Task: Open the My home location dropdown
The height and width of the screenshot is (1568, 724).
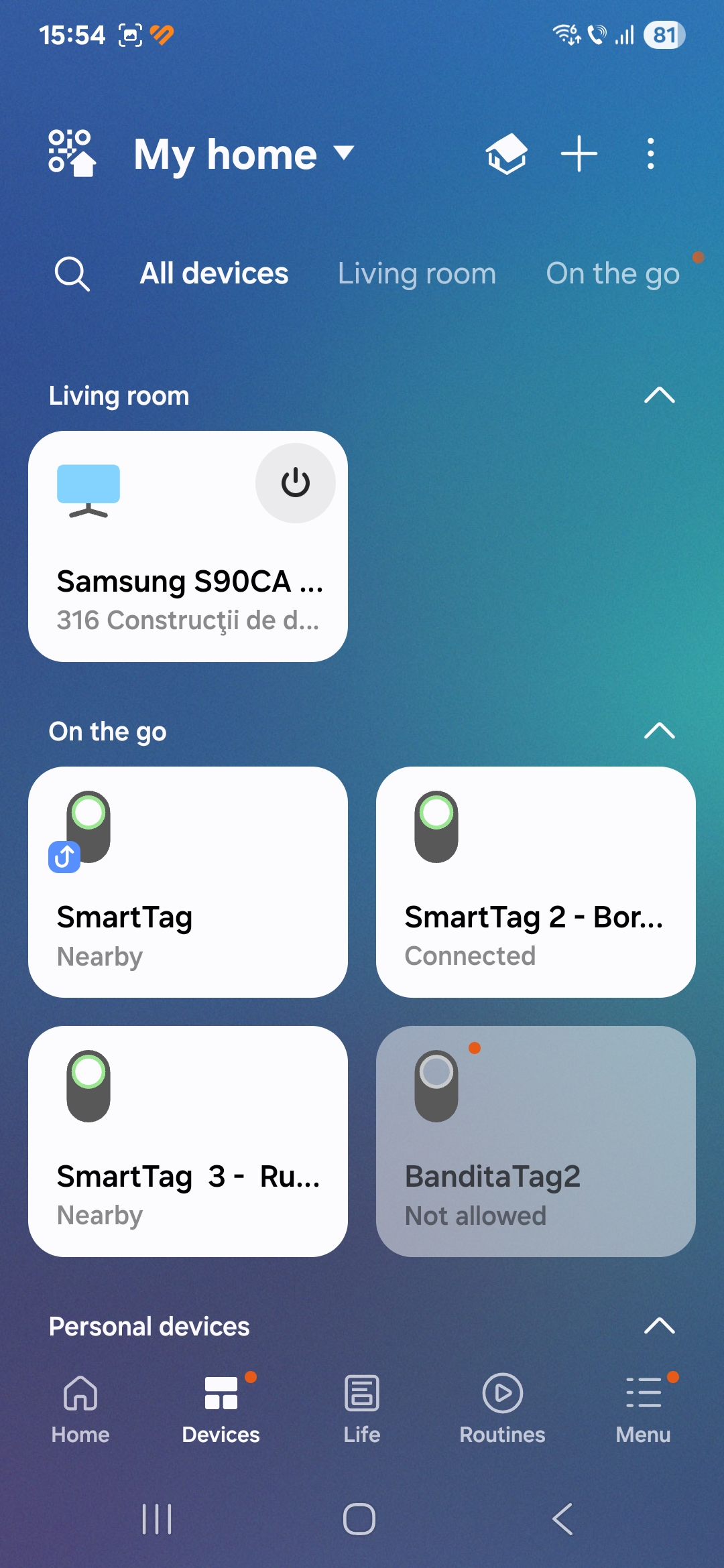Action: tap(243, 155)
